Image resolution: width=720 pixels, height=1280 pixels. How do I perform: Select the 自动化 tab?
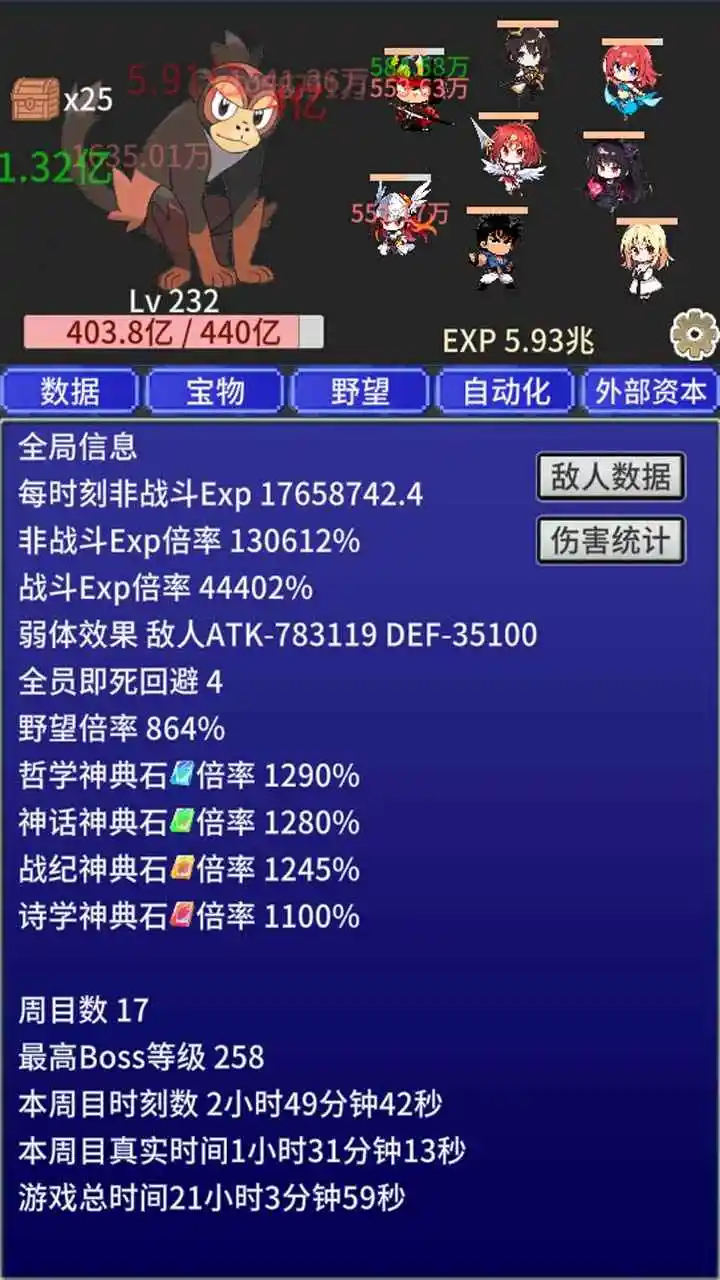(506, 391)
